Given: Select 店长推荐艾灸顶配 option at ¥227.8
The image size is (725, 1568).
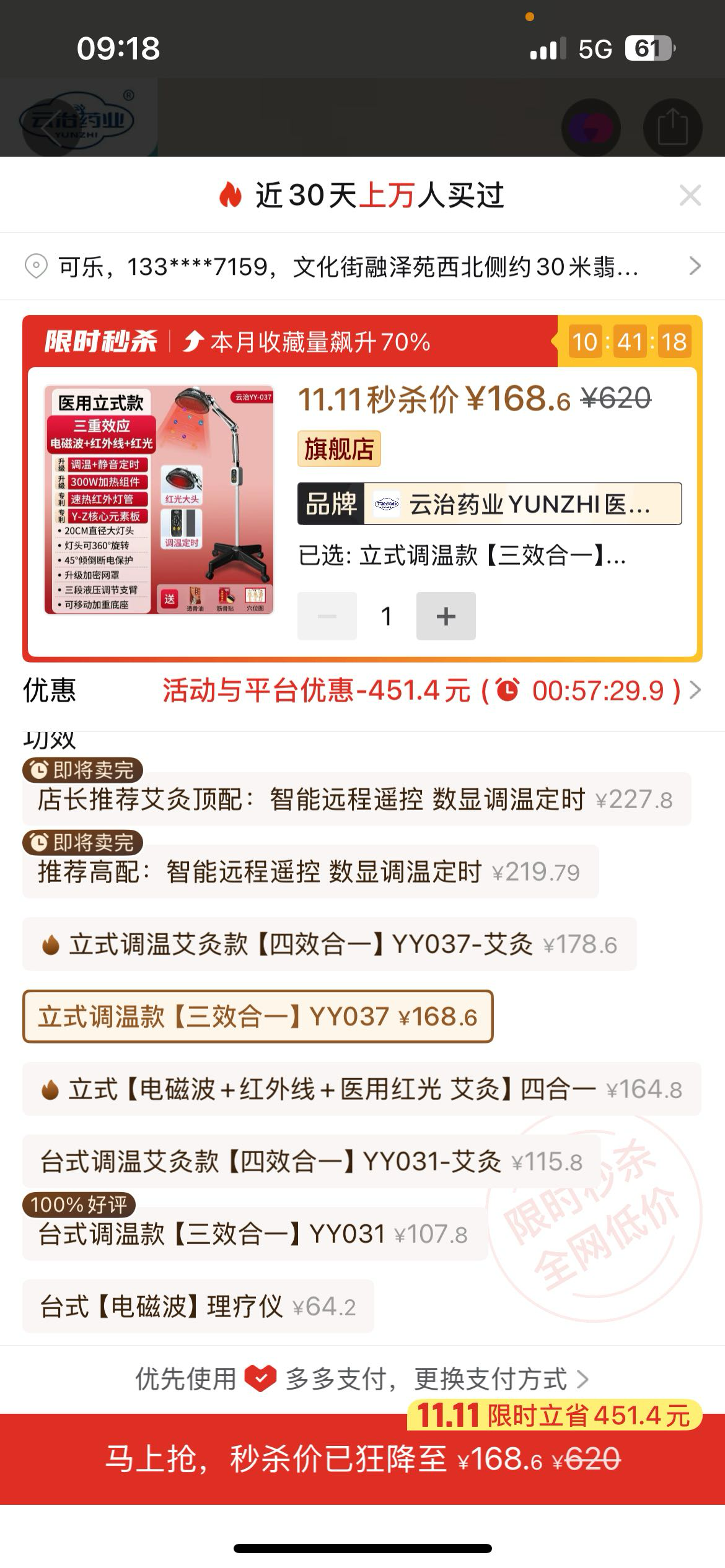Looking at the screenshot, I should point(356,799).
